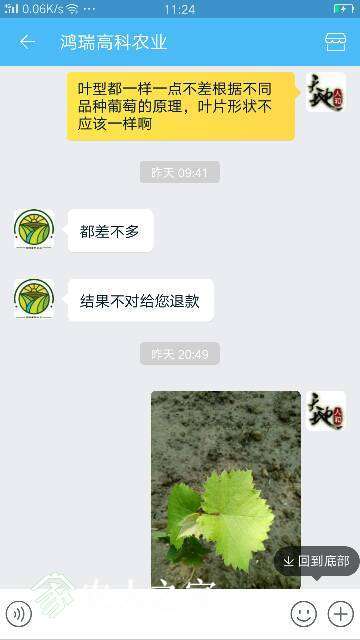Focus the message input field
Screen dimensions: 360x640
click(x=161, y=614)
